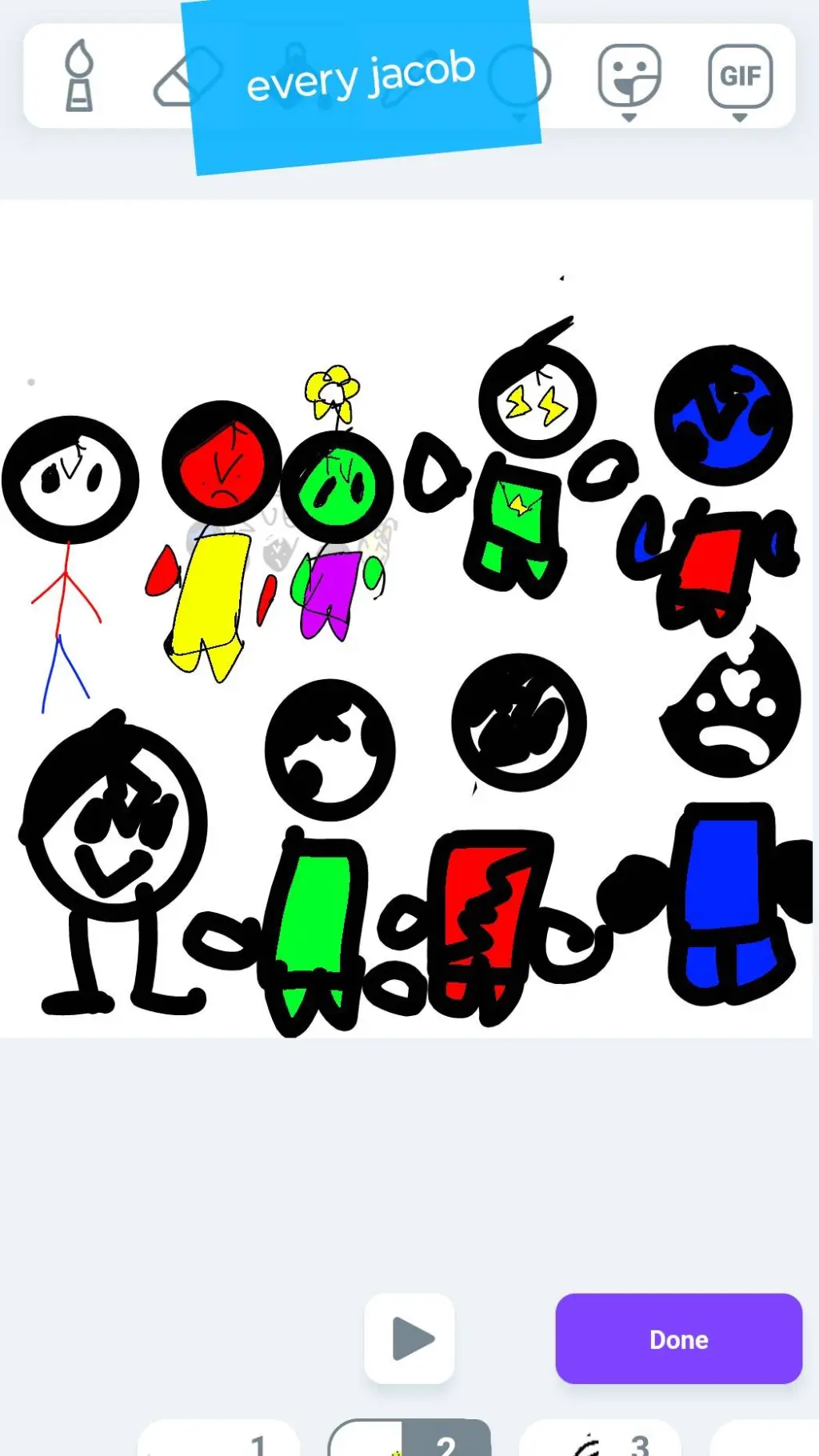
Task: Select frame 2 thumbnail
Action: 409,1440
